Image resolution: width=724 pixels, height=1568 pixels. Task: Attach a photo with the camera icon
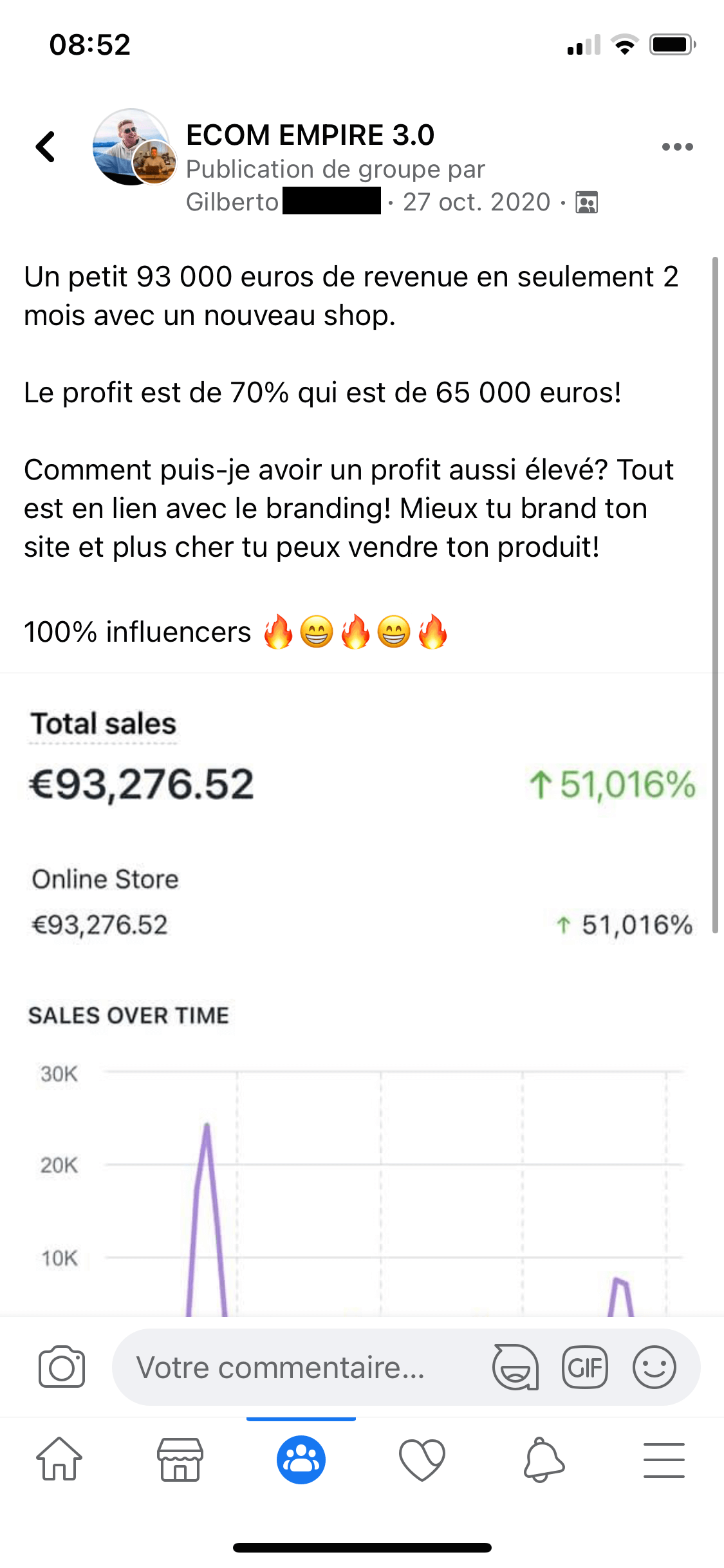(62, 1367)
